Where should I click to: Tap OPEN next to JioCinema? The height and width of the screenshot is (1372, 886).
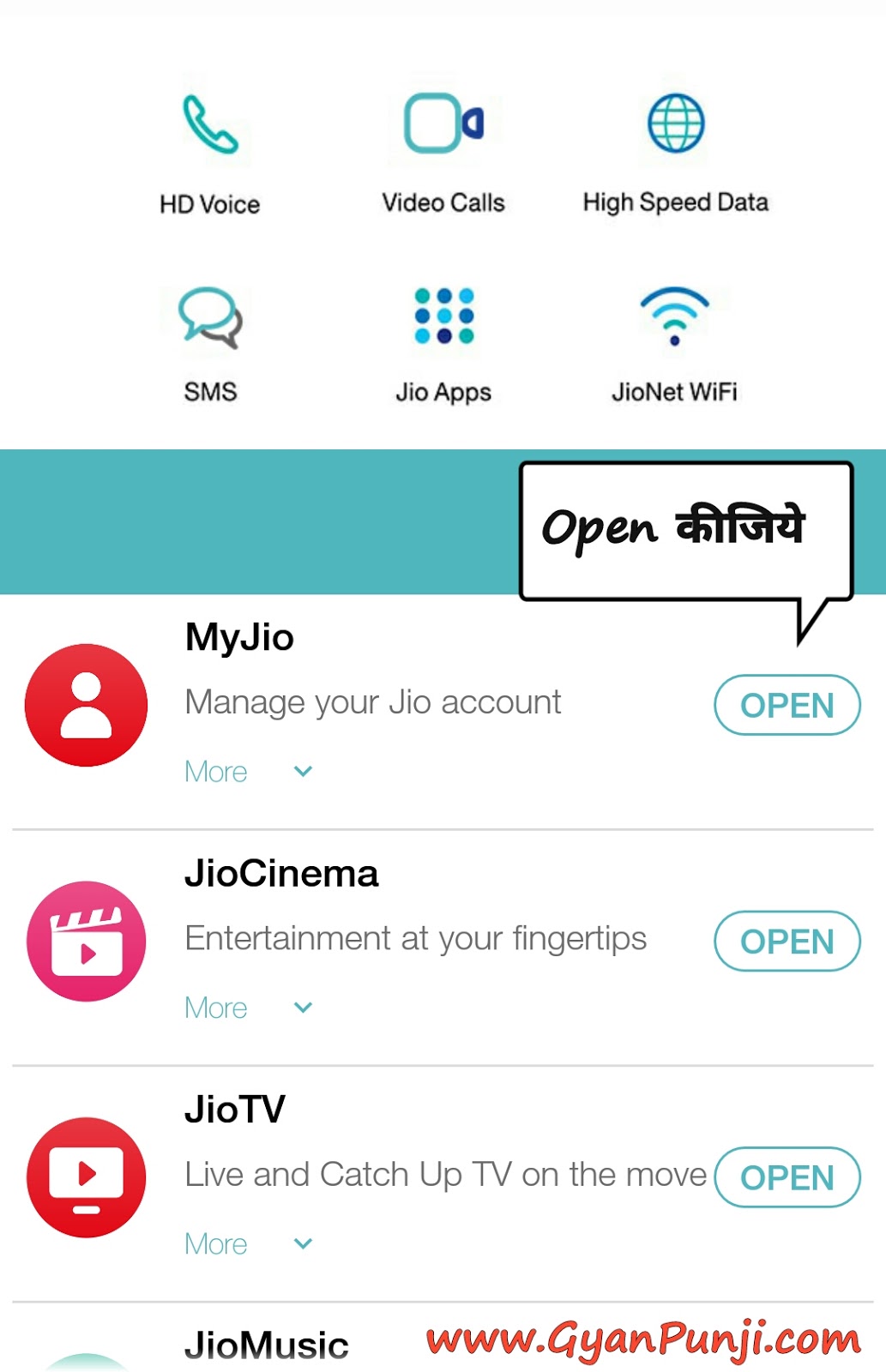tap(787, 941)
